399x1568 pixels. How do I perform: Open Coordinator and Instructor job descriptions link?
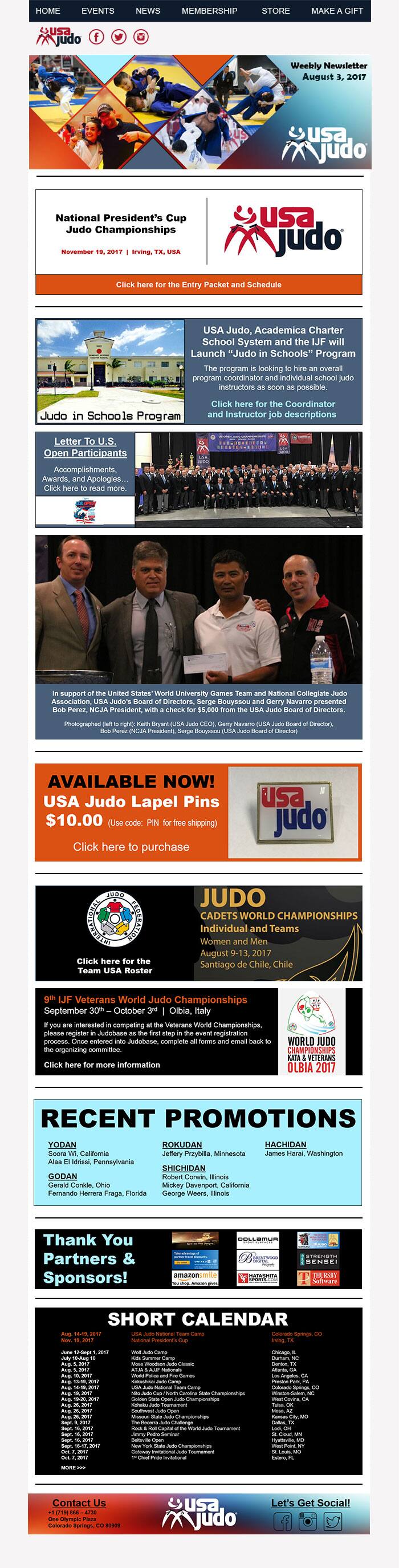click(x=272, y=409)
